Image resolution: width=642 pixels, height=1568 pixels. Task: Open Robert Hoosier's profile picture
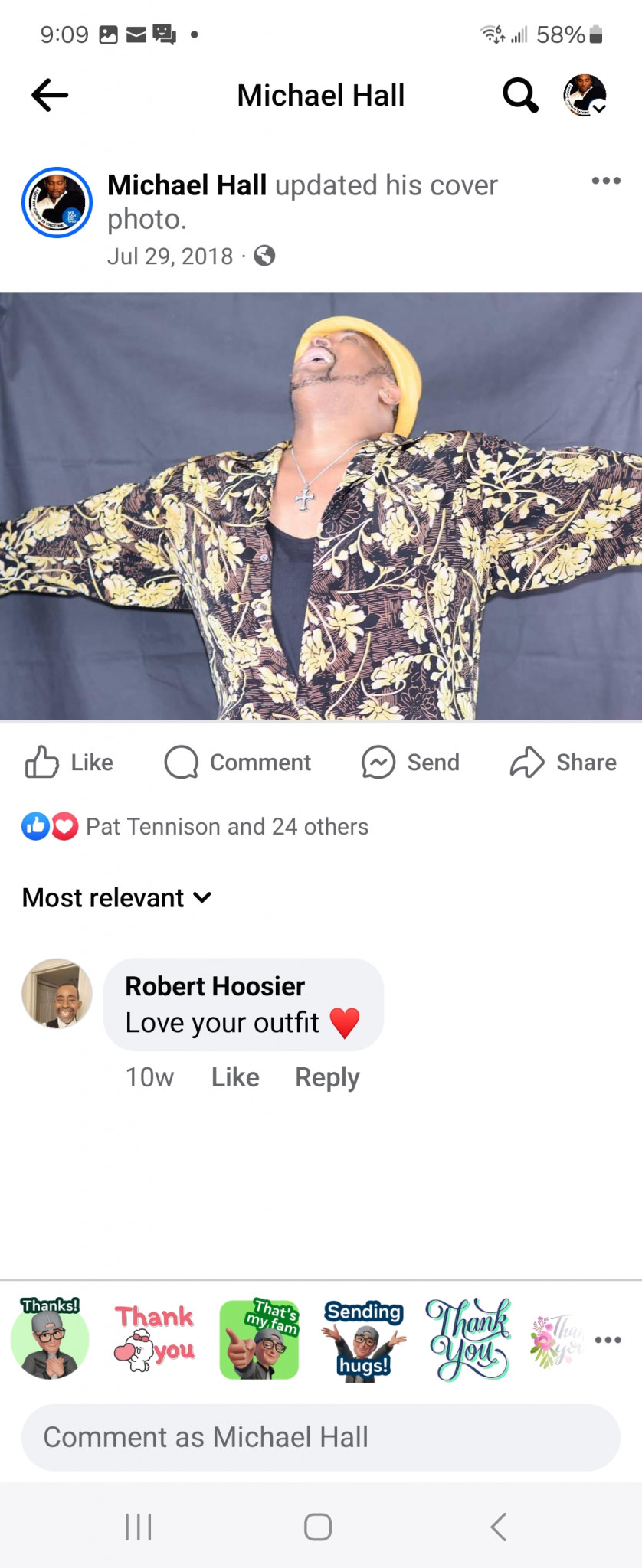(x=57, y=993)
